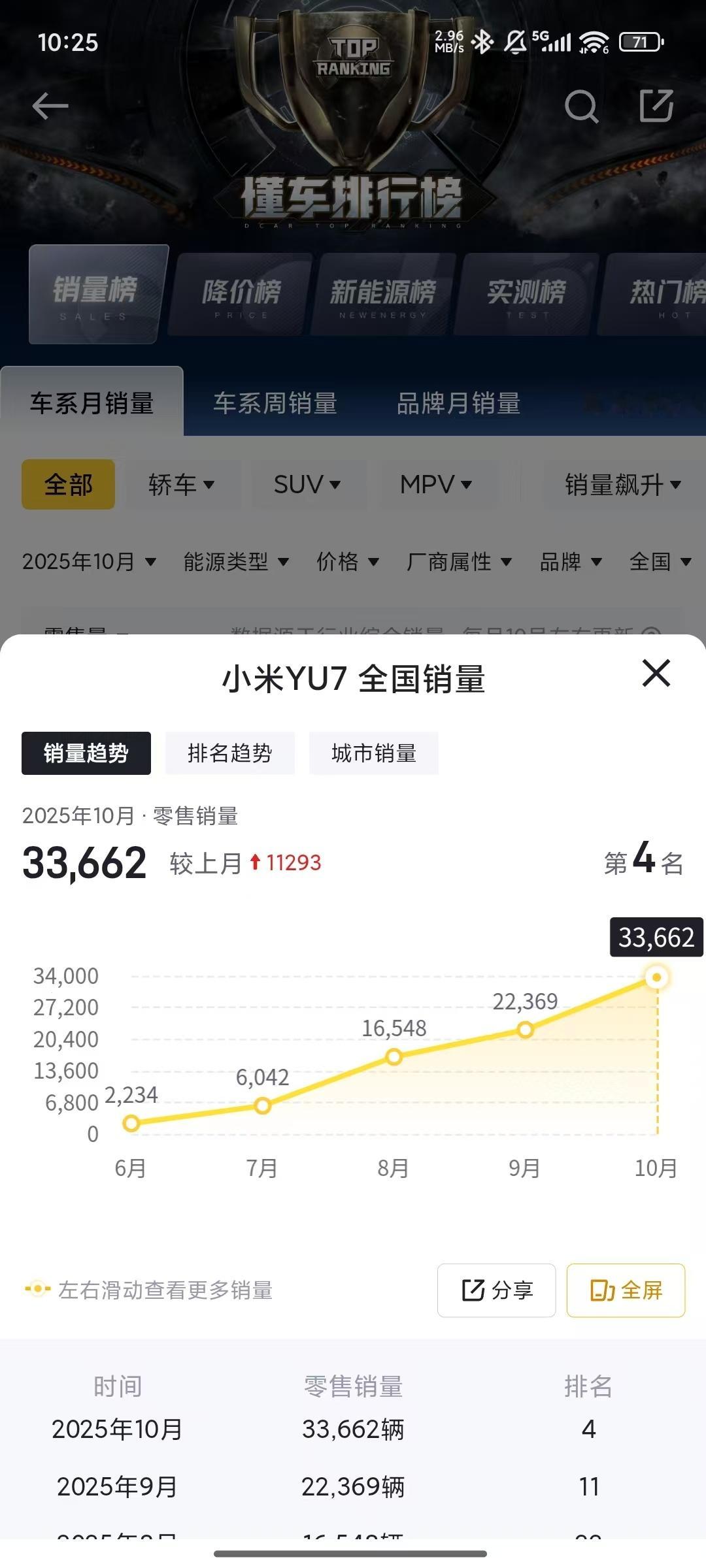The height and width of the screenshot is (1568, 706).
Task: Switch to 排名趋势 ranking trend view
Action: [x=230, y=753]
